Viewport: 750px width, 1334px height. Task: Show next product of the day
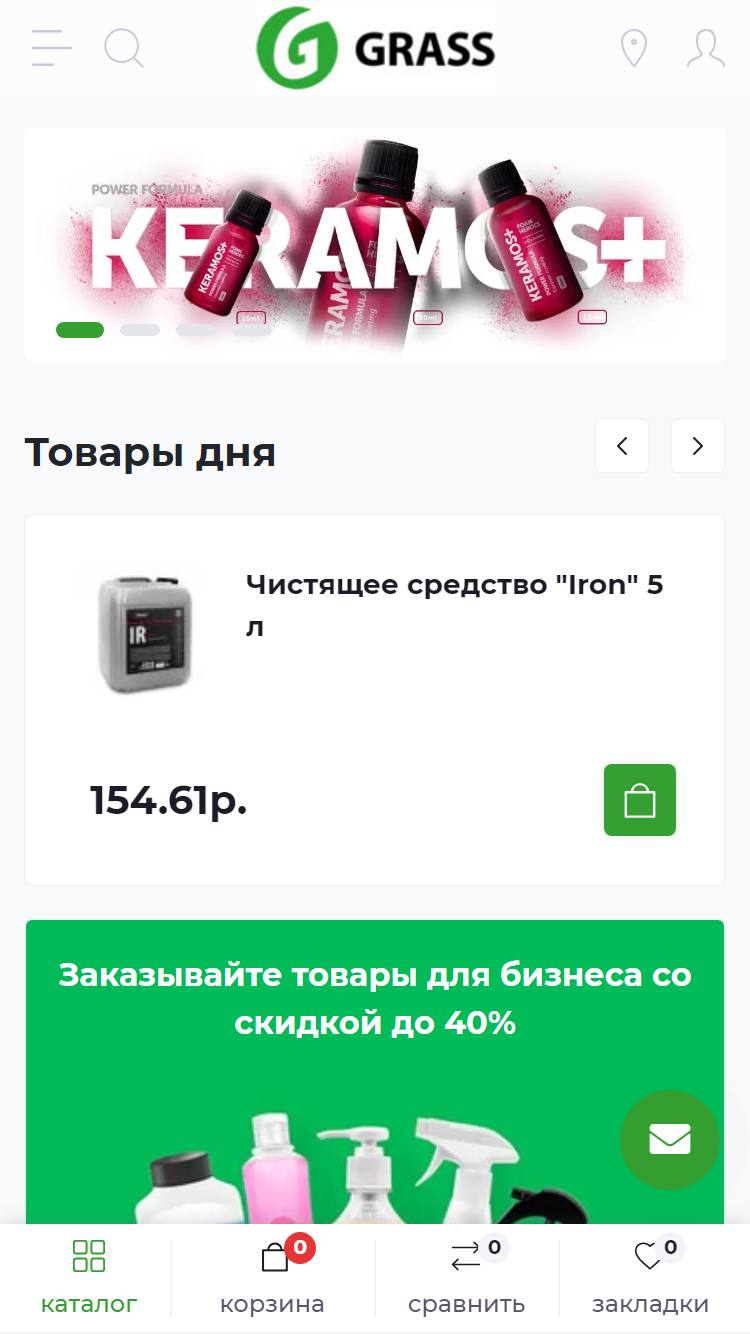point(698,446)
